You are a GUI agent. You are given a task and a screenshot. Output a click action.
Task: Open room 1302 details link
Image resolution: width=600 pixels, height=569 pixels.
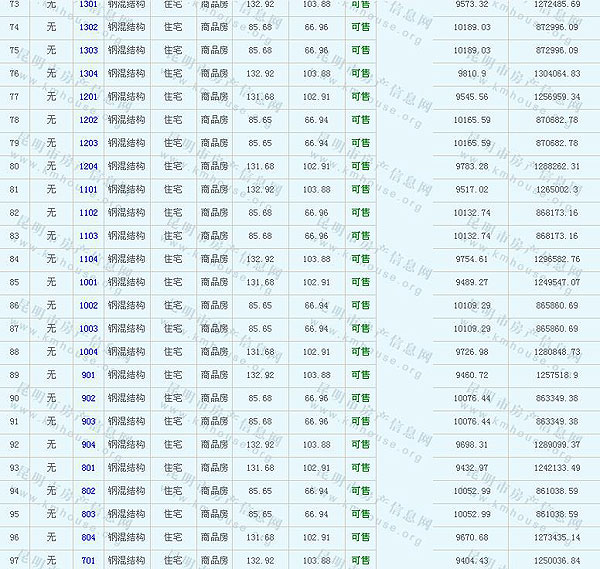coord(88,27)
